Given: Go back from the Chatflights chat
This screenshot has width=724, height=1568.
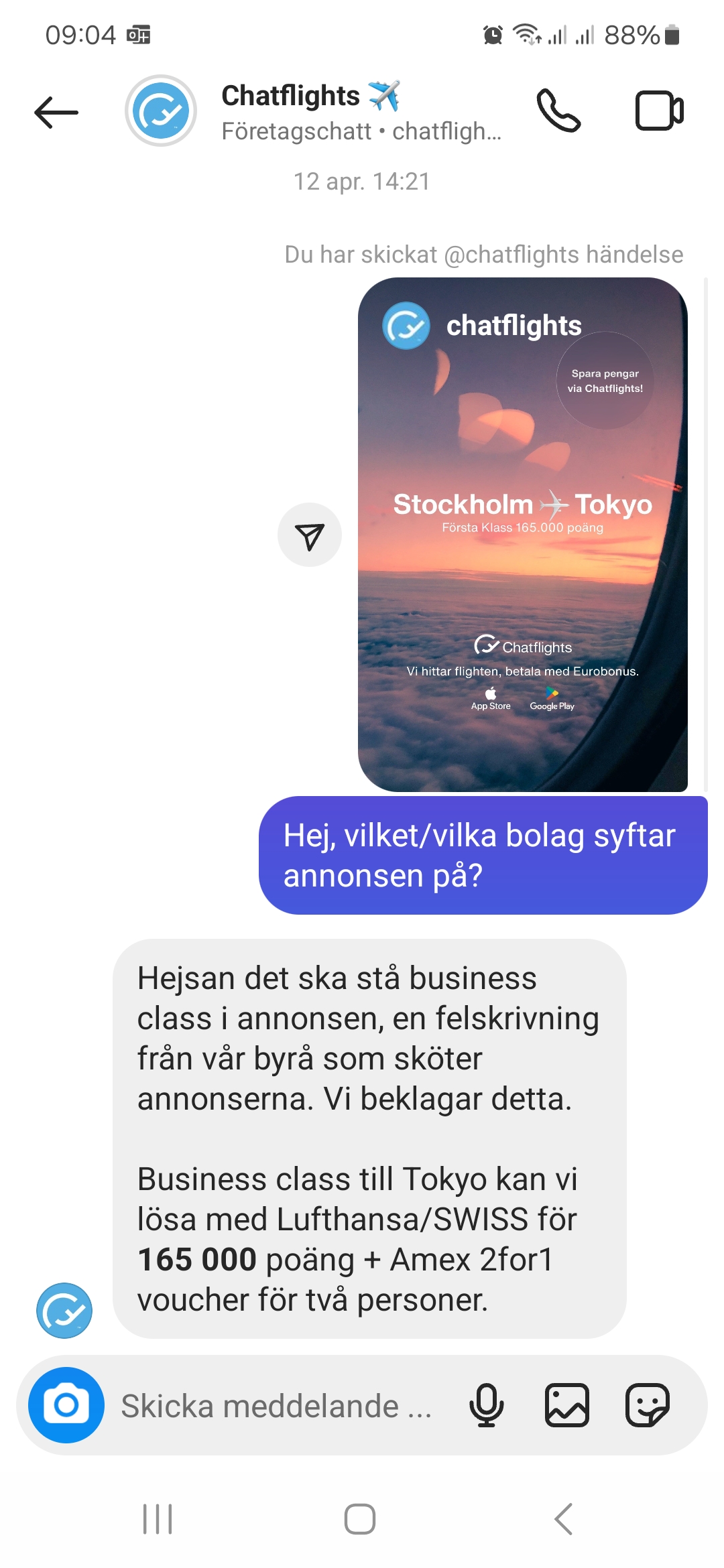Looking at the screenshot, I should coord(56,112).
